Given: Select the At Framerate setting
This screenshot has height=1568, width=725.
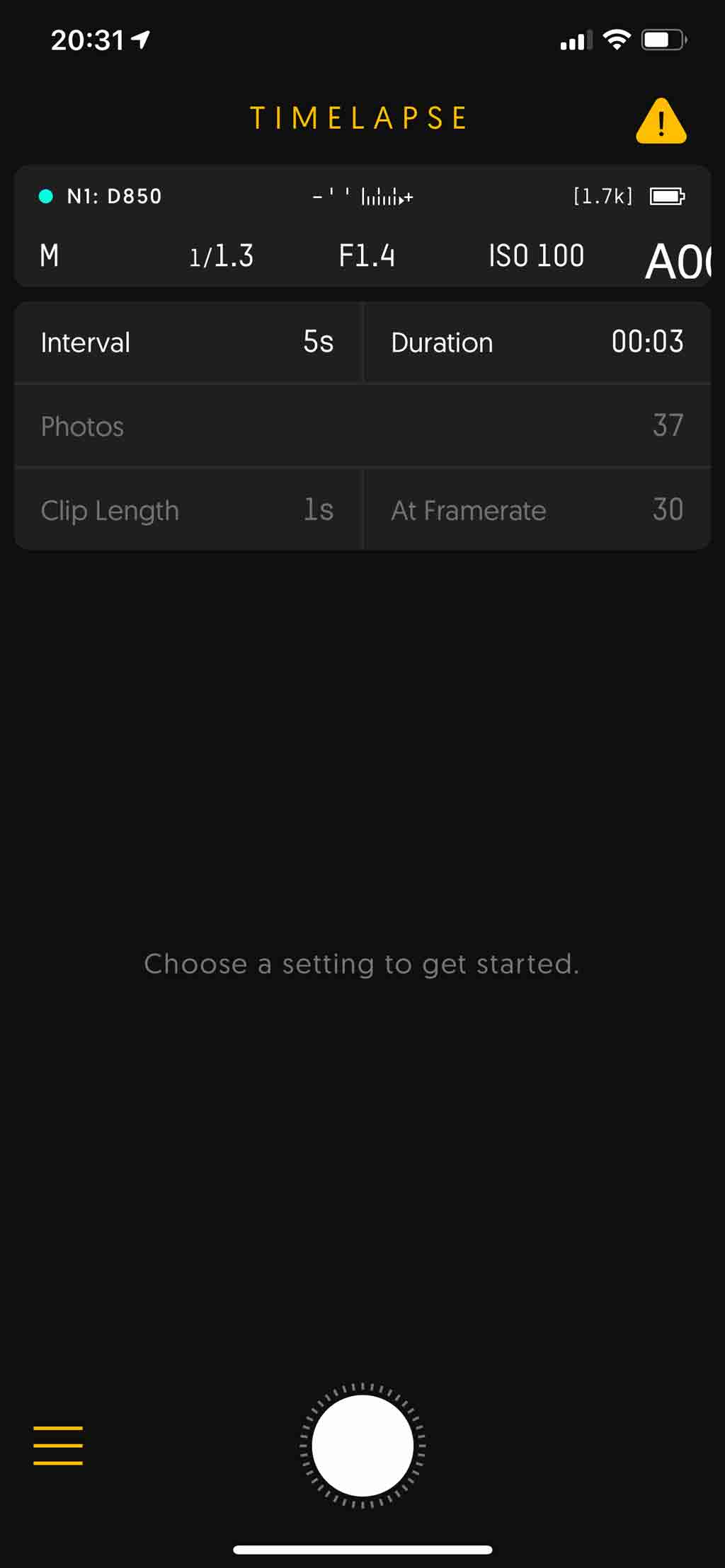Looking at the screenshot, I should 537,509.
